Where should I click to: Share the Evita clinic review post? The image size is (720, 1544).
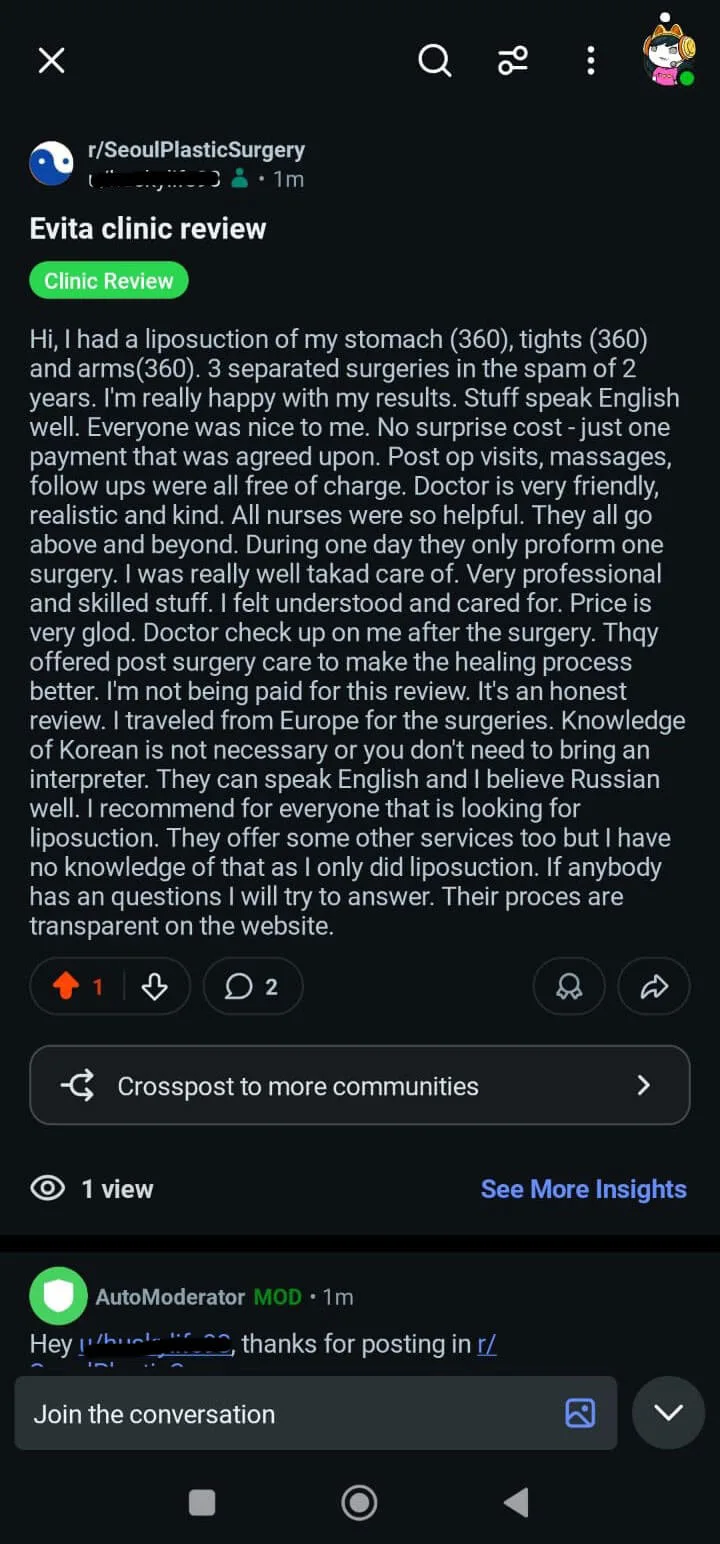(654, 987)
